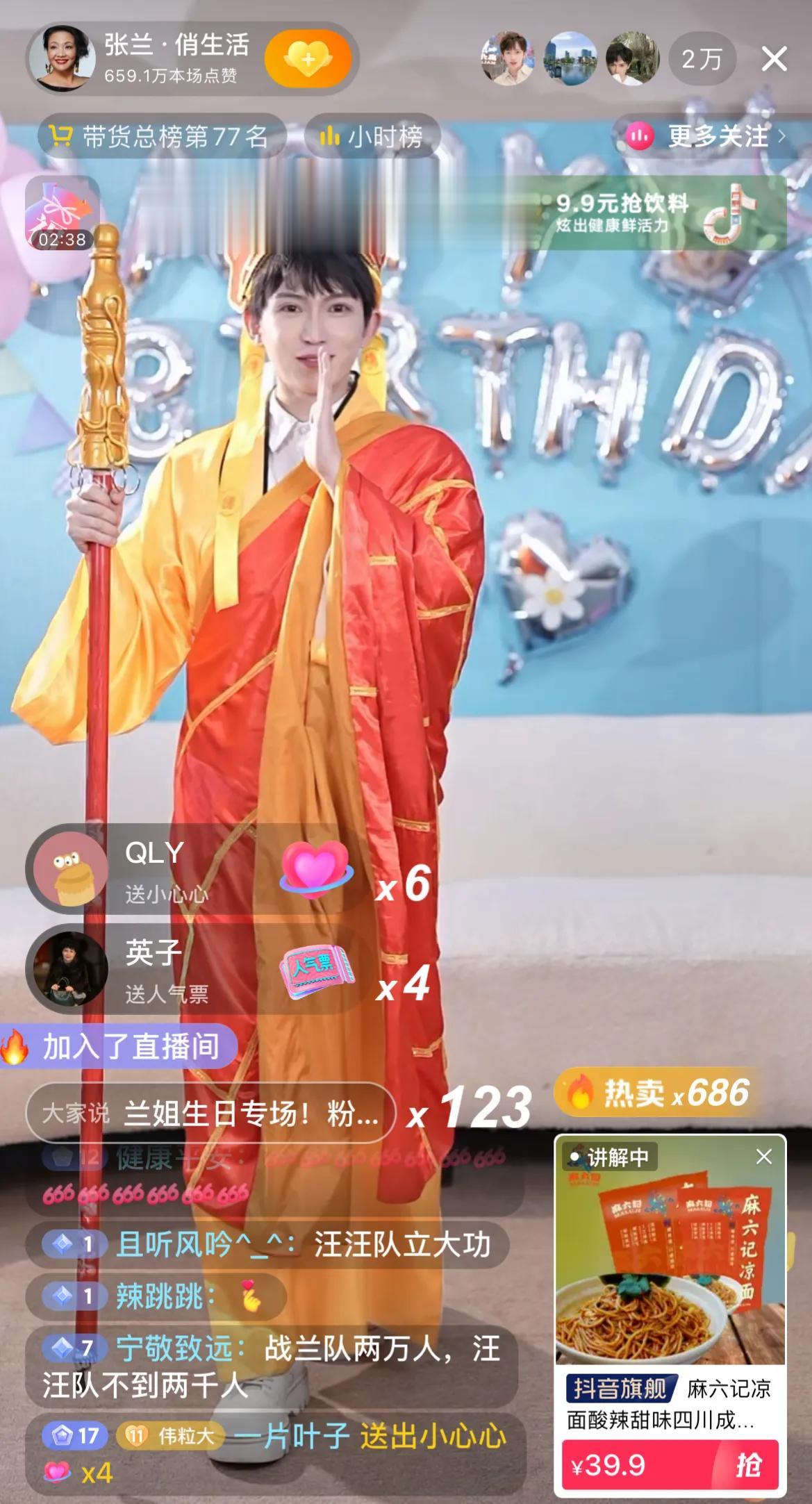
Task: Dismiss the 讲解中 product card
Action: pos(764,1157)
